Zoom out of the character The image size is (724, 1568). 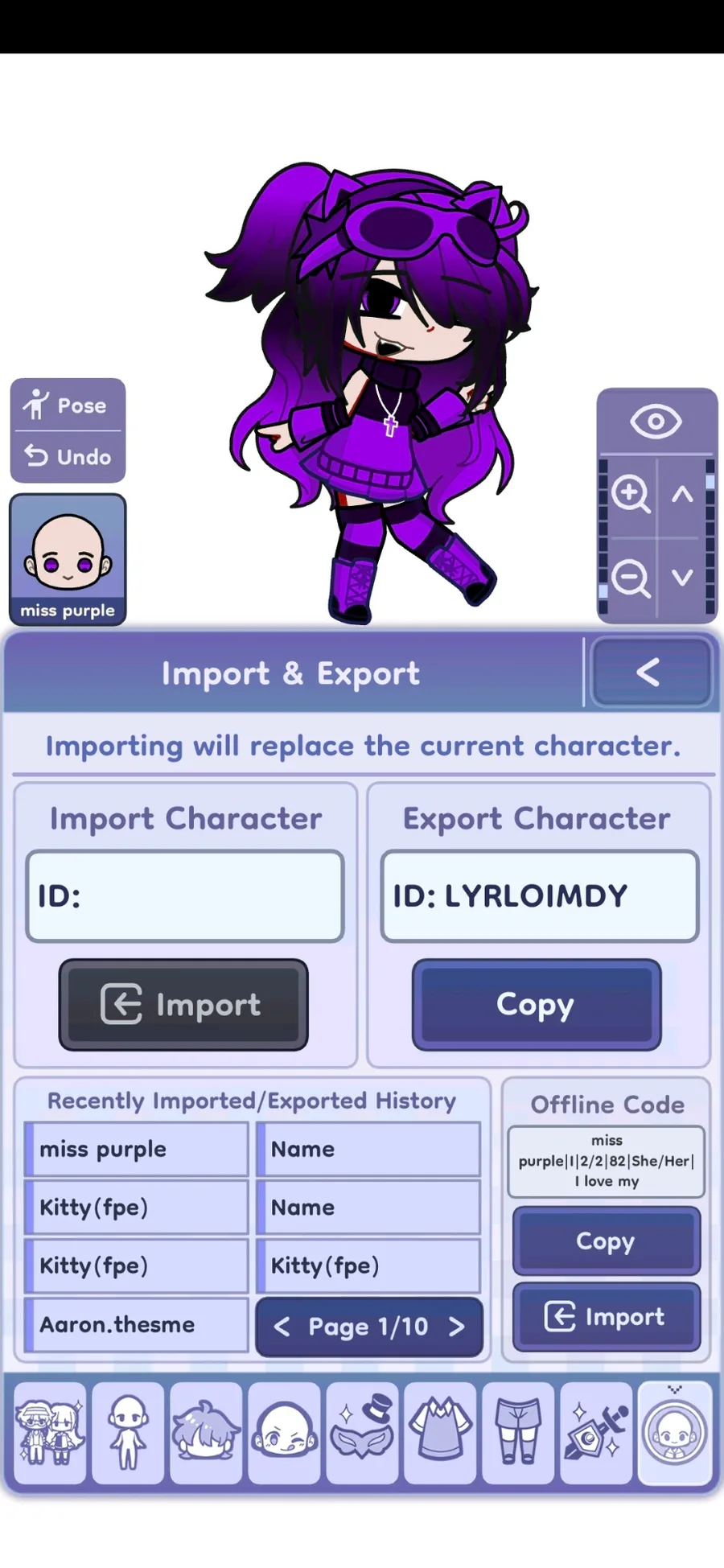click(x=630, y=577)
